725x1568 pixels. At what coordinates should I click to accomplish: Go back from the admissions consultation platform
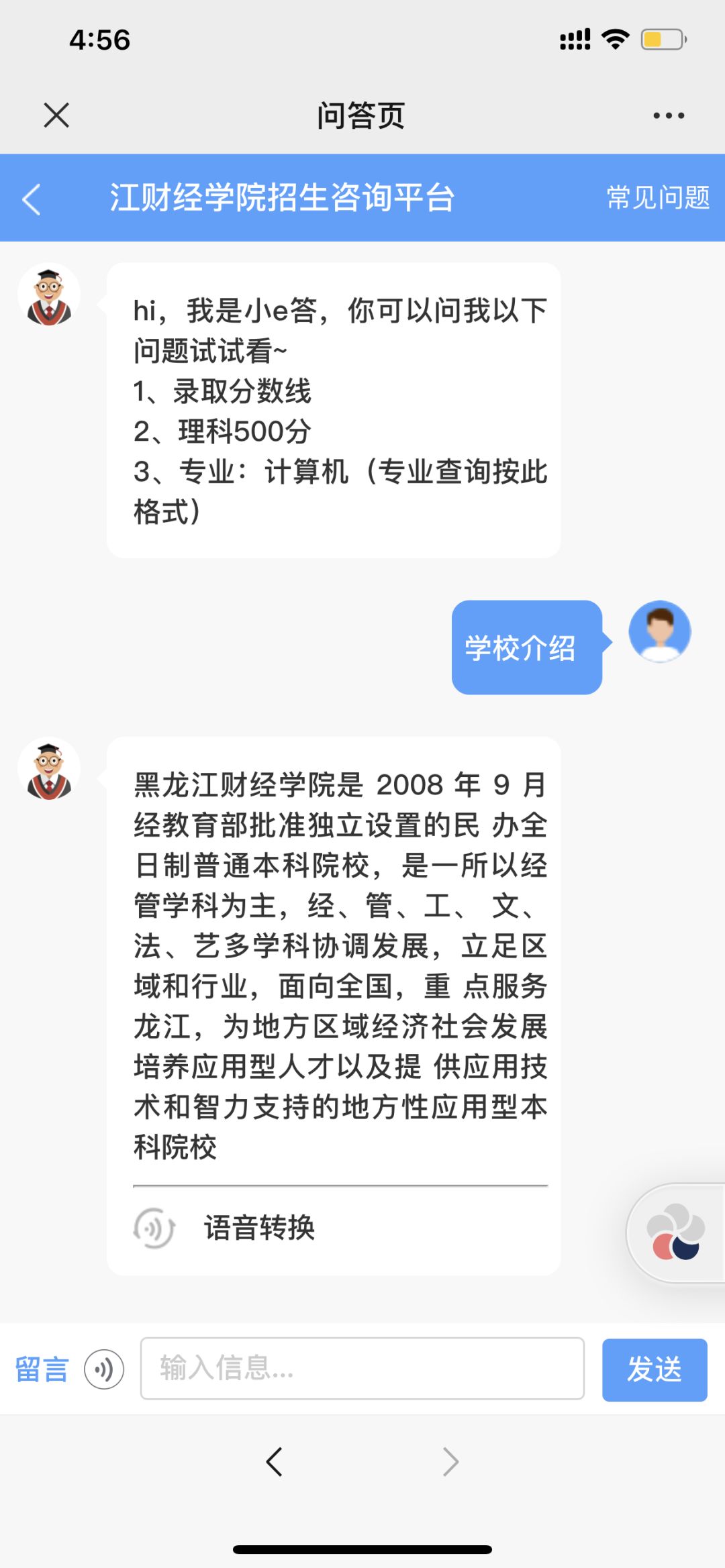pos(32,199)
